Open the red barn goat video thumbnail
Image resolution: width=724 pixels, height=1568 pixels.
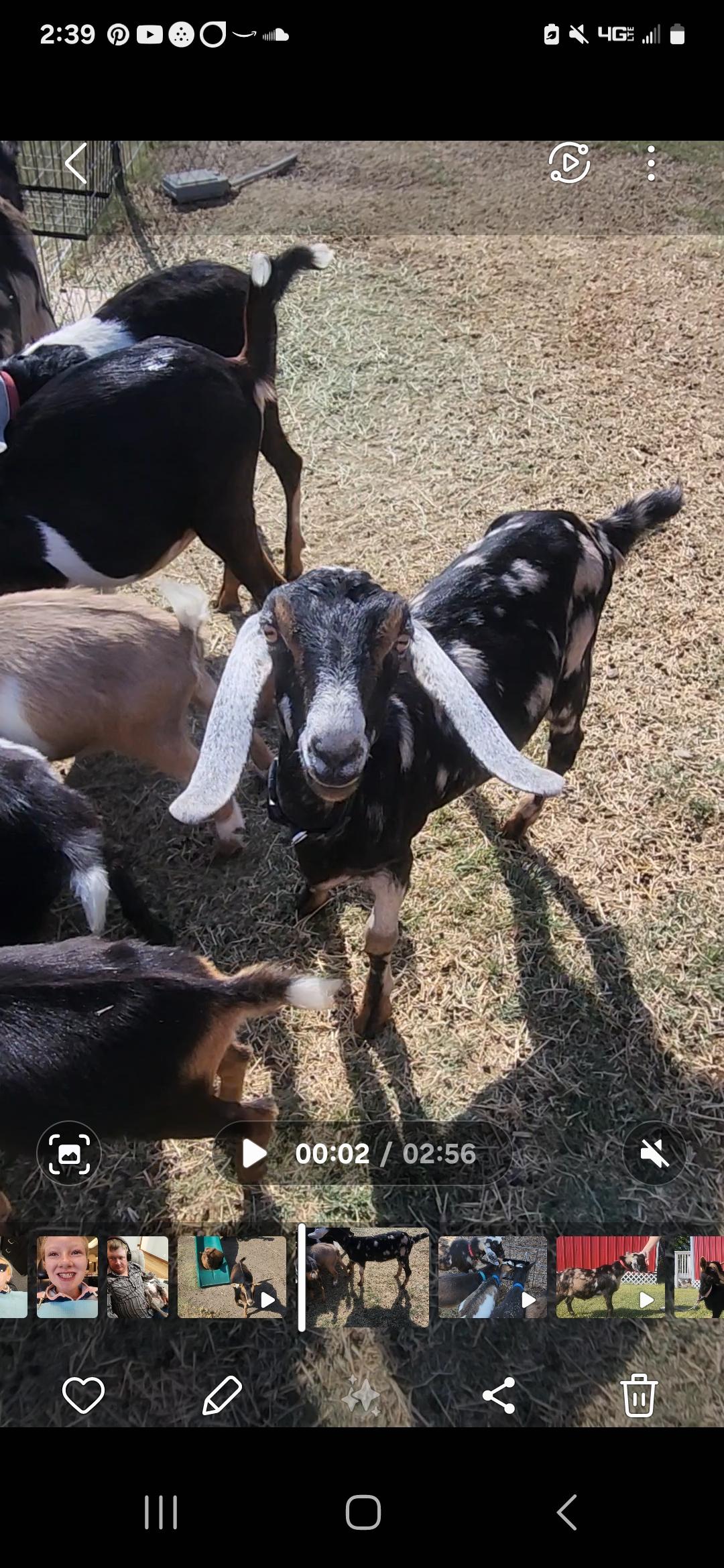[x=610, y=1277]
